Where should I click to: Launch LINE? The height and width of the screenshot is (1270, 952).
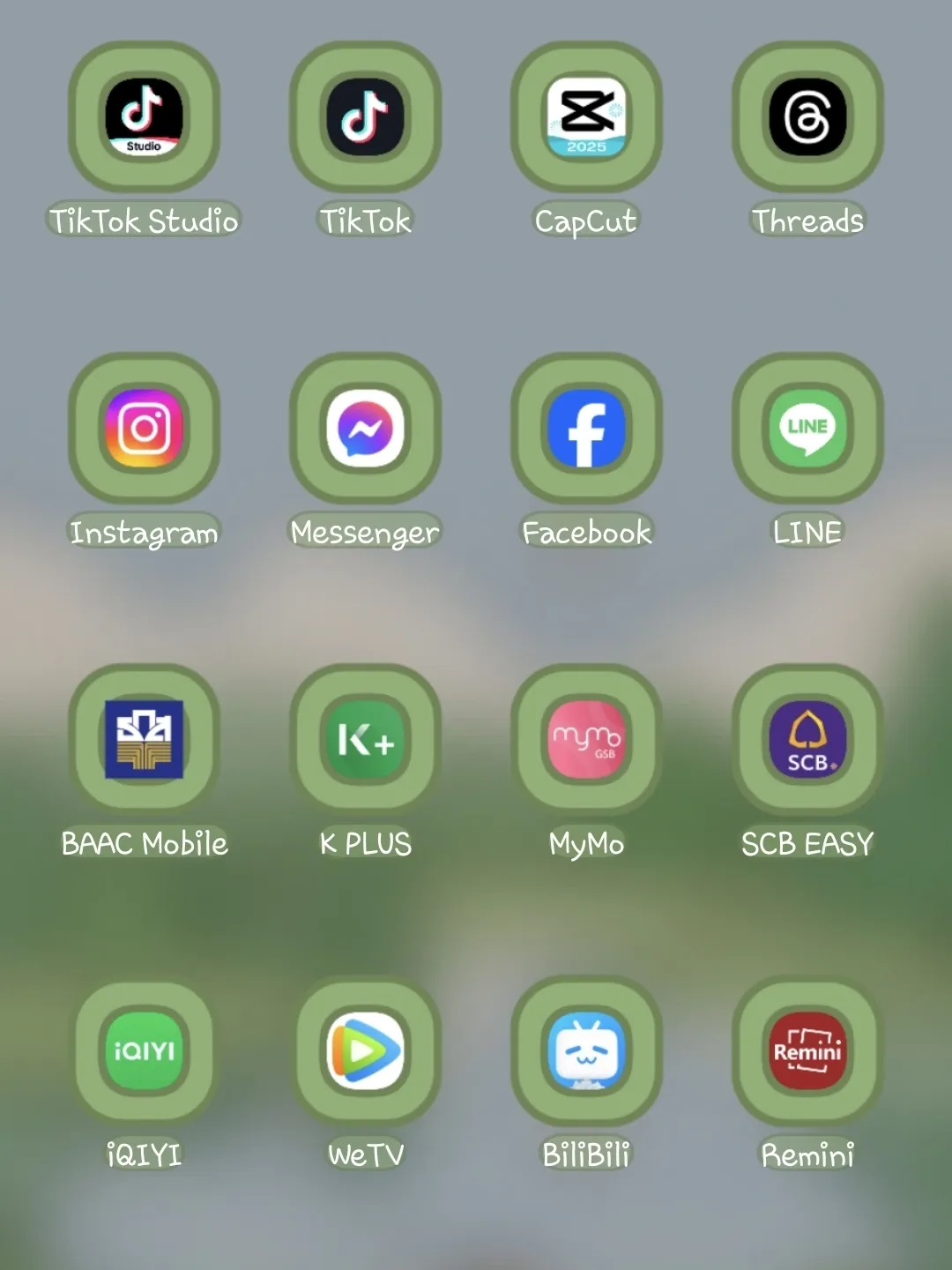pos(807,429)
